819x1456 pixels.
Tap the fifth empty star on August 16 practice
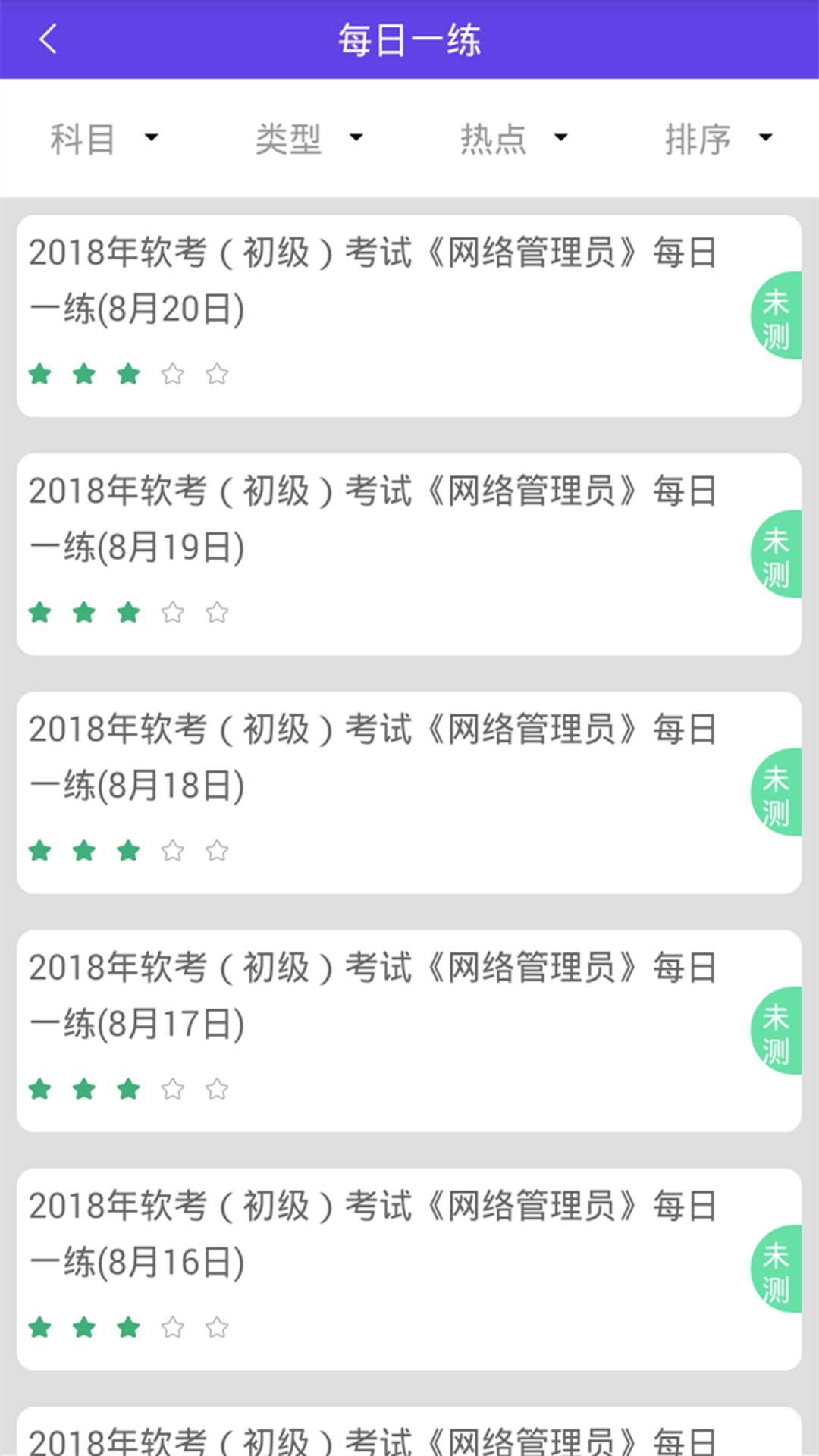click(x=218, y=1327)
